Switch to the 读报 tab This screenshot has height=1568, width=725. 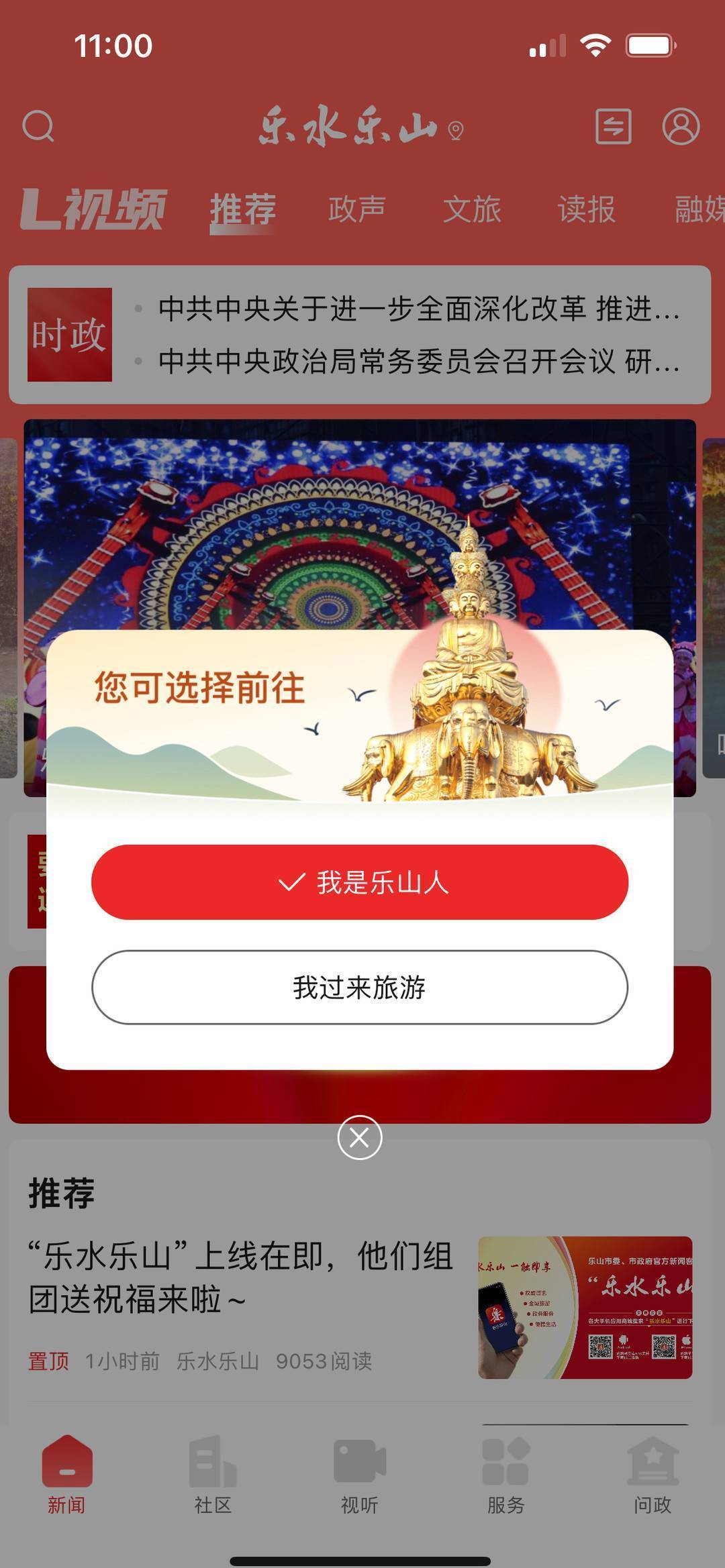586,209
